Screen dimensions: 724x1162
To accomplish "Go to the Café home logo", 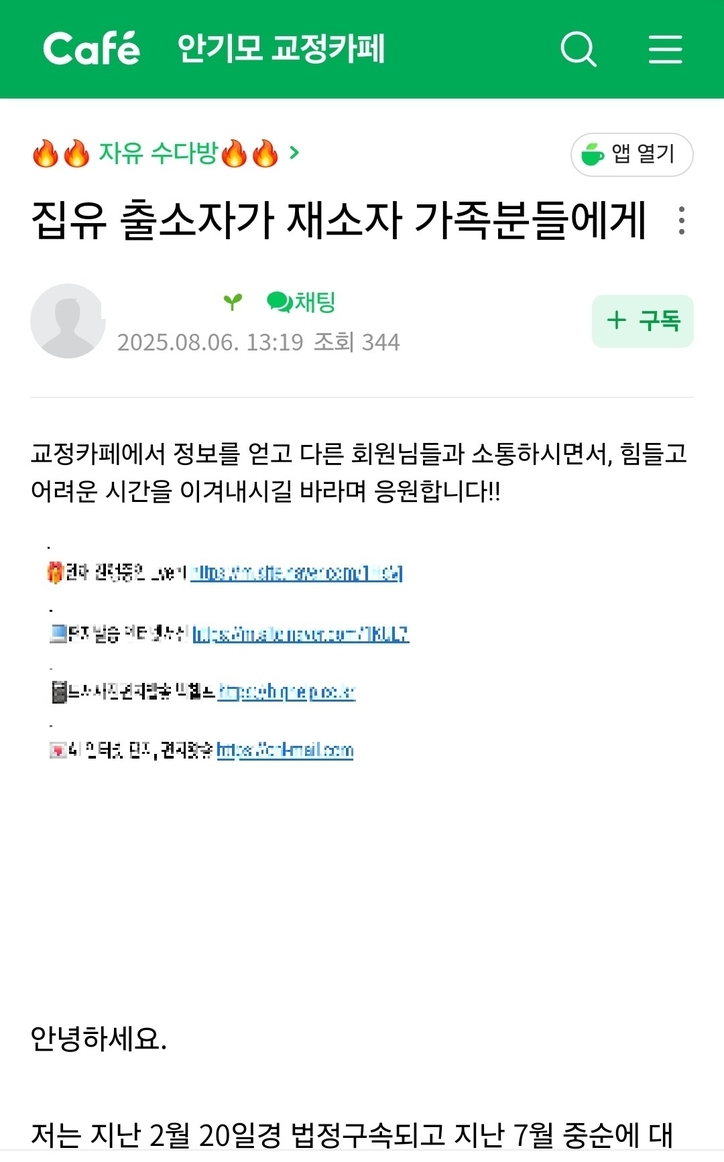I will pyautogui.click(x=91, y=49).
